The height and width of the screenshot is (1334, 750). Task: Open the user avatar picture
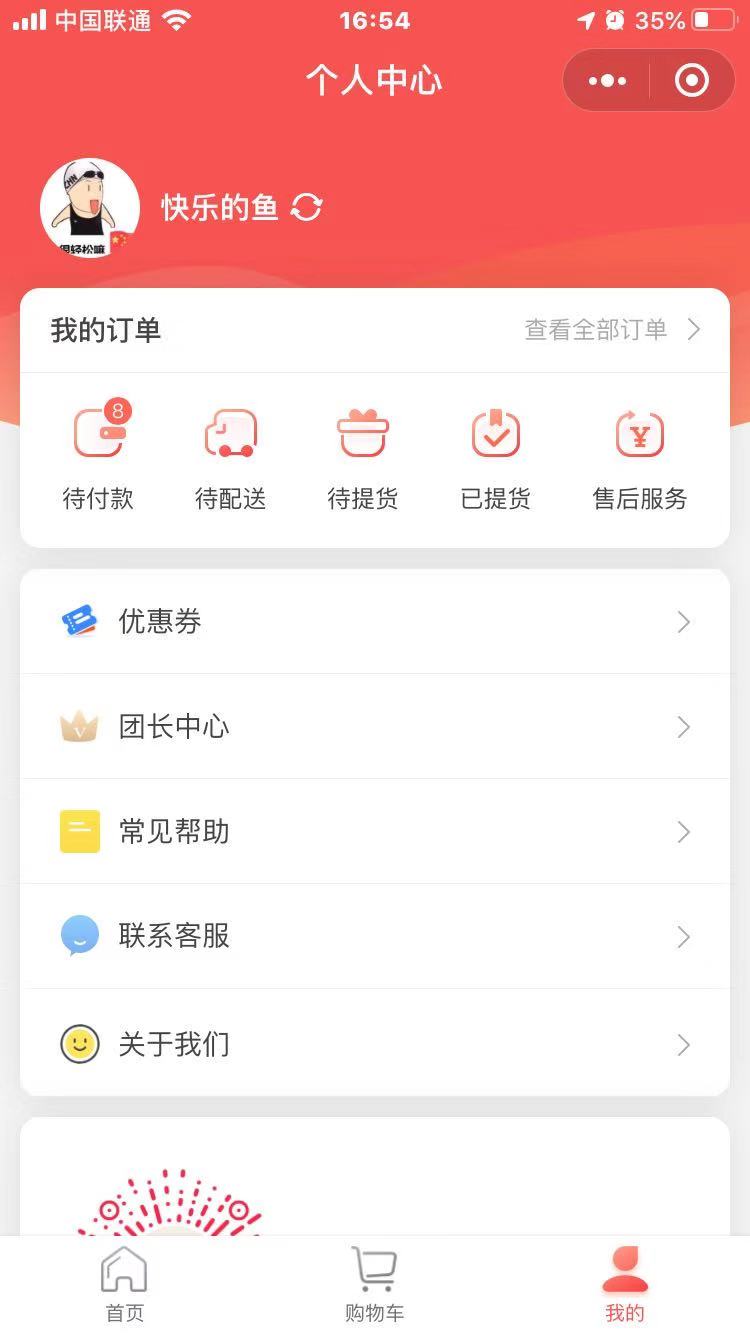coord(90,208)
